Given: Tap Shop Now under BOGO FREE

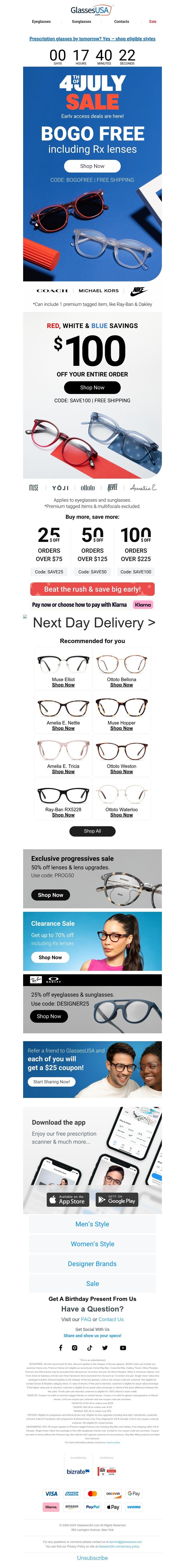Looking at the screenshot, I should (x=92, y=166).
